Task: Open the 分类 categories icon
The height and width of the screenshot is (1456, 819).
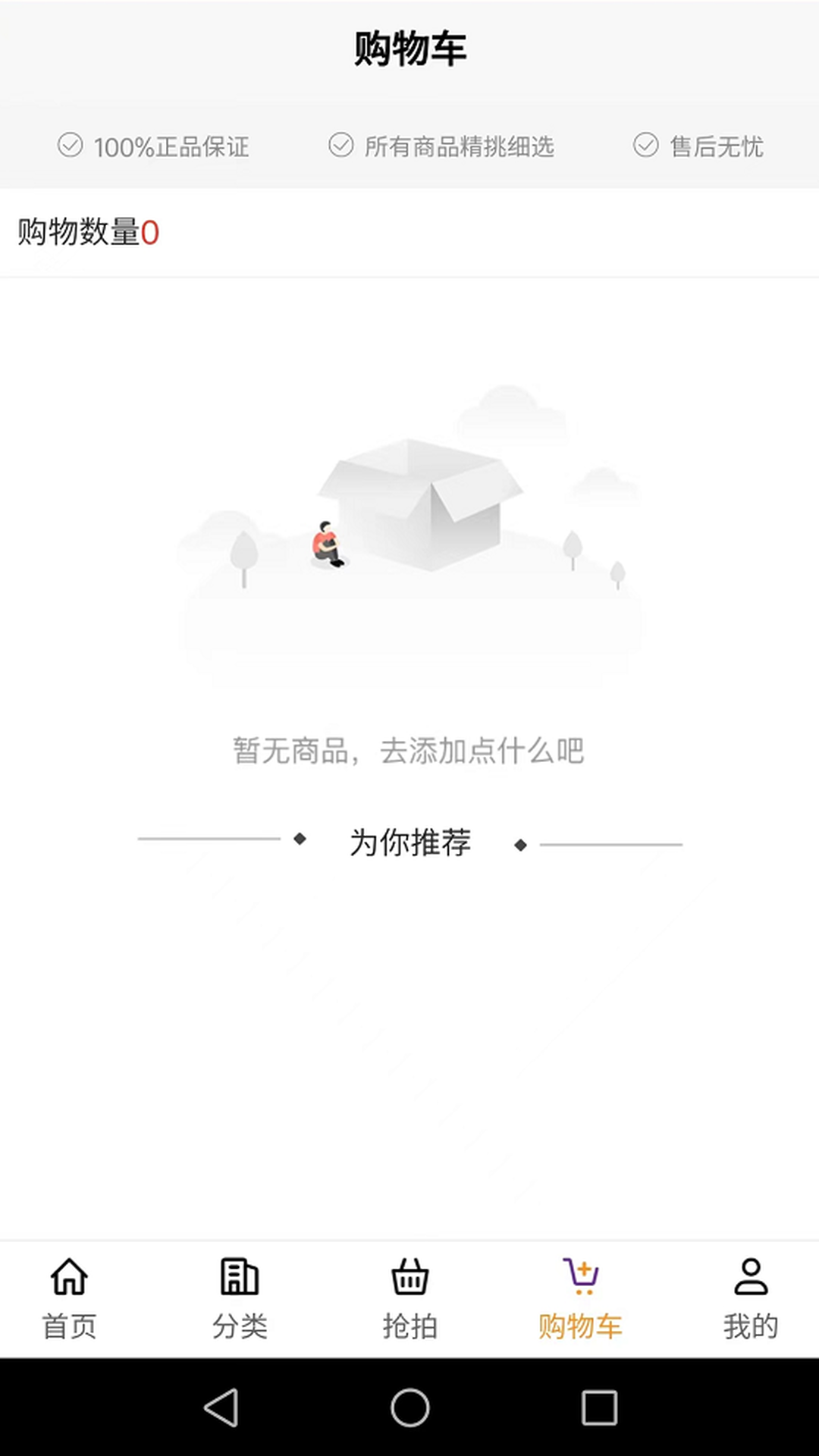Action: click(x=238, y=1276)
